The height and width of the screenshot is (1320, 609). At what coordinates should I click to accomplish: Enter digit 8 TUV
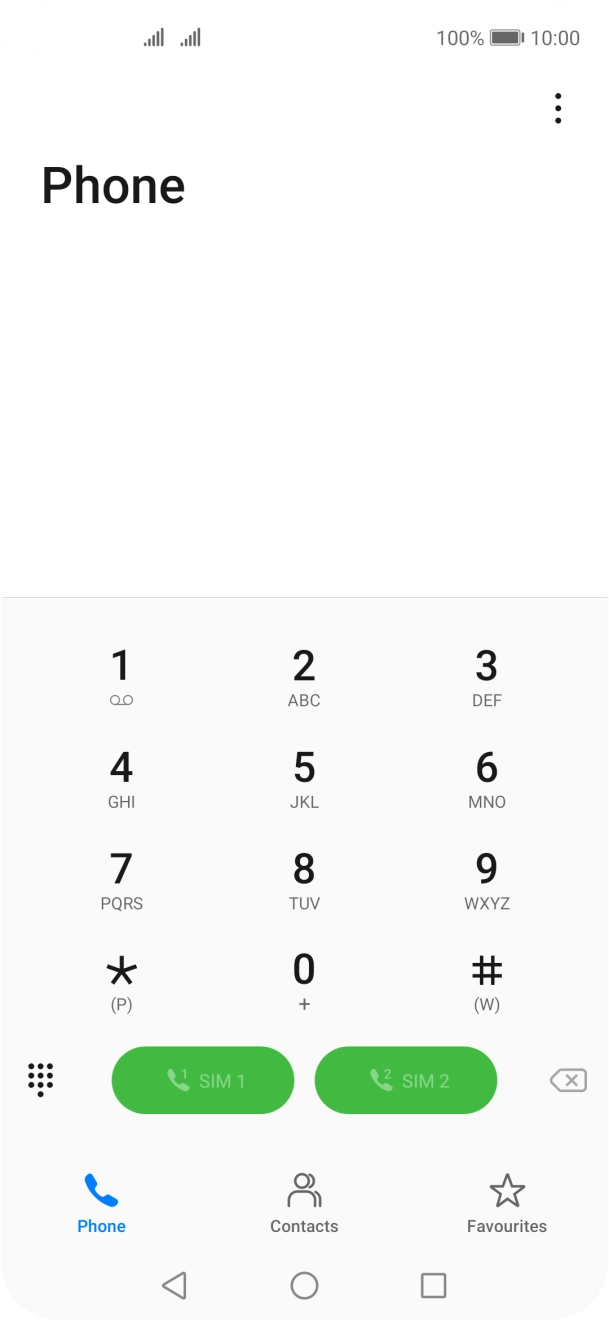coord(304,880)
